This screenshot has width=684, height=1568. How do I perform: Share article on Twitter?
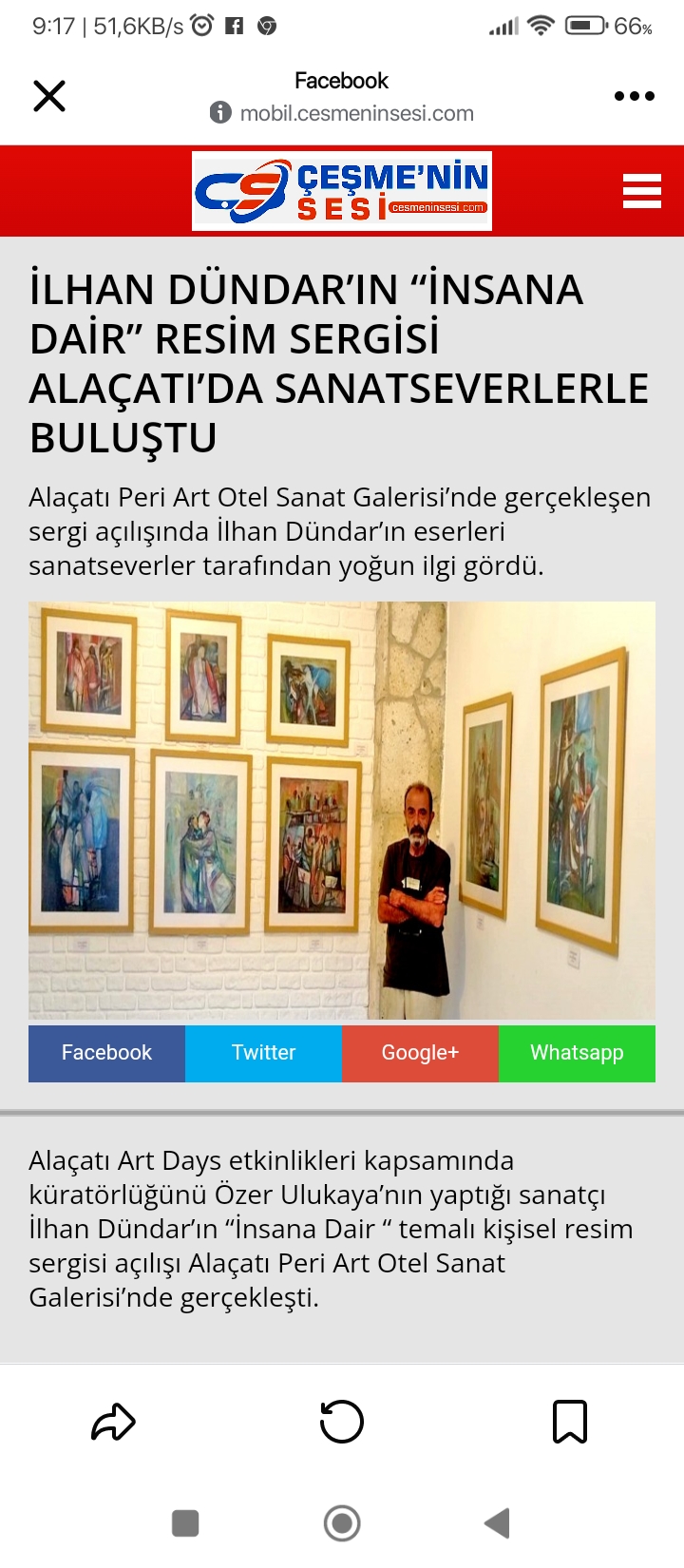point(263,1053)
